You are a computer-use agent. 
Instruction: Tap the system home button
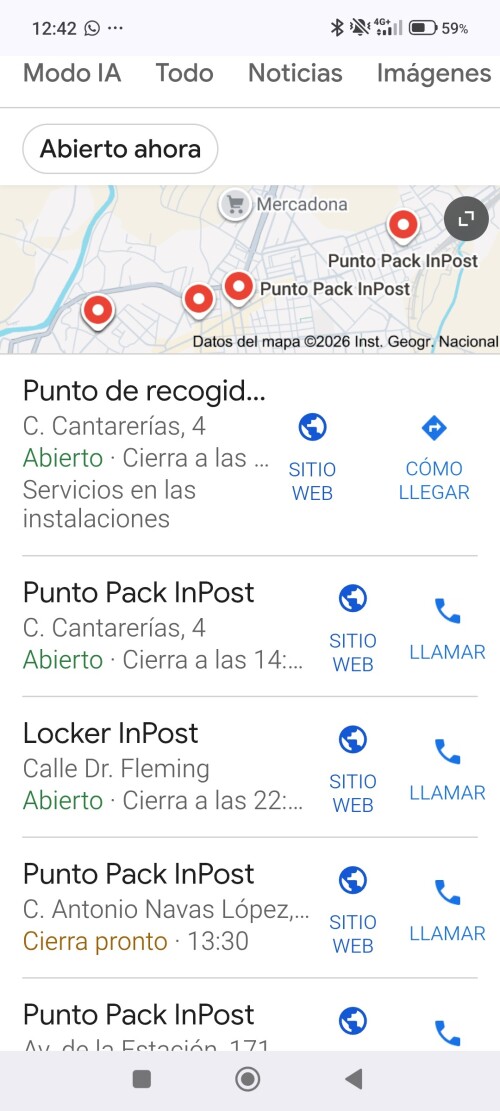pos(248,1079)
